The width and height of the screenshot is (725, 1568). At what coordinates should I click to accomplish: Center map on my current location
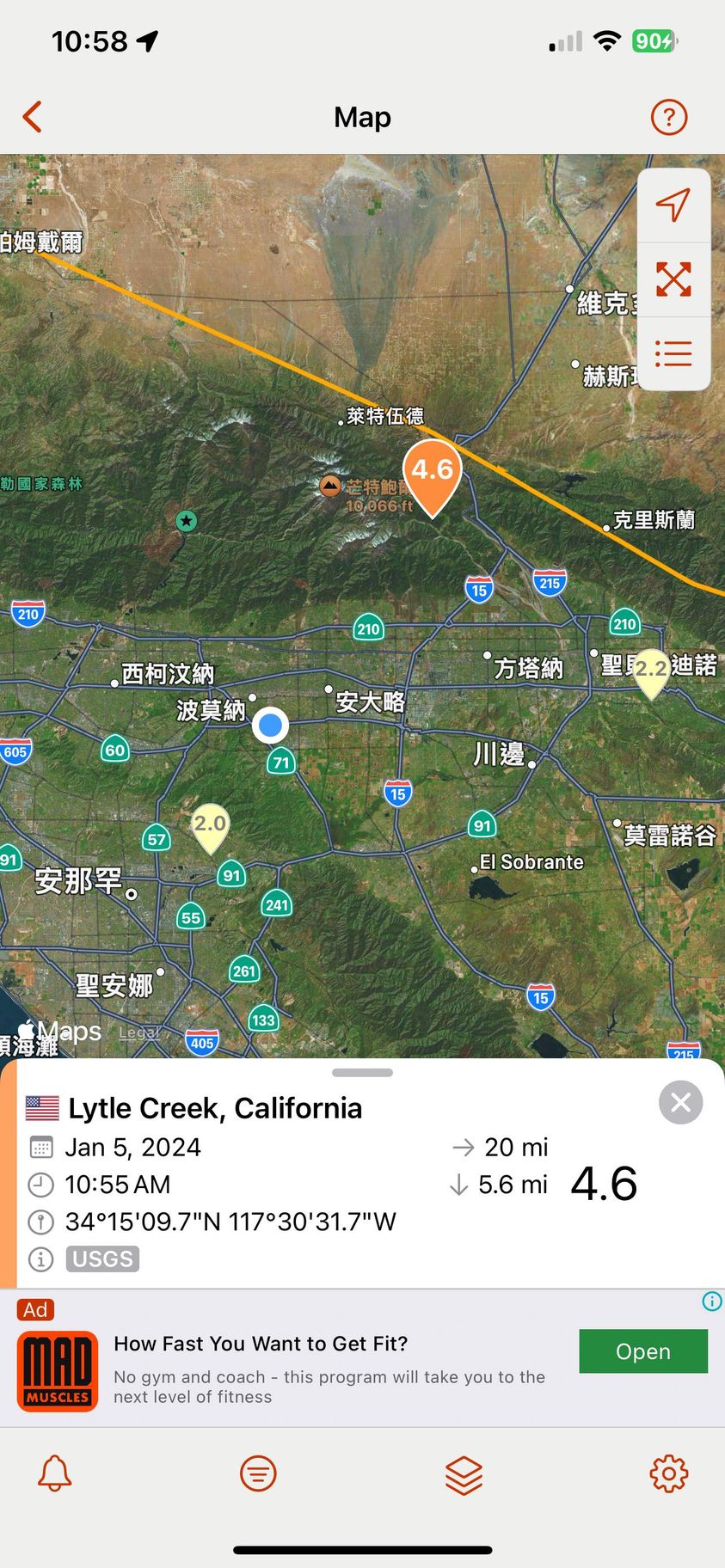click(673, 205)
